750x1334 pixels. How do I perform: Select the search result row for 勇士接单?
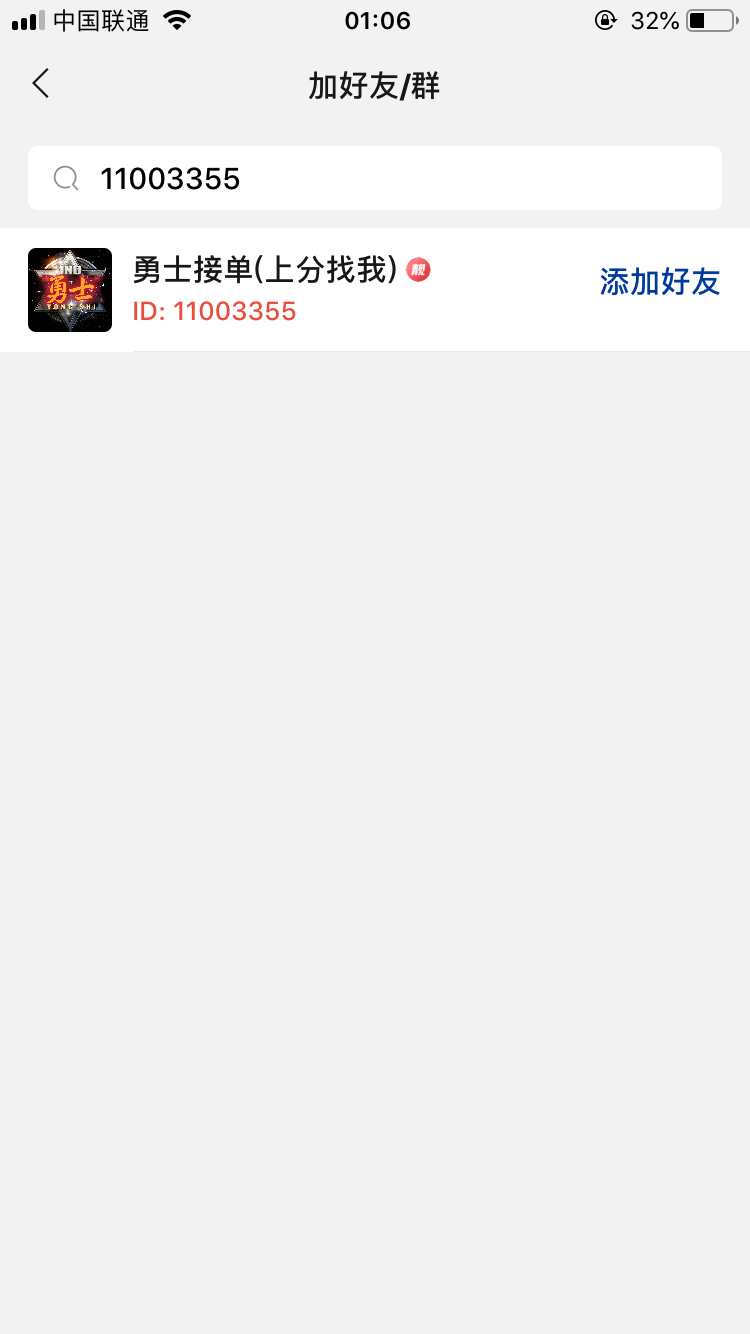tap(375, 290)
